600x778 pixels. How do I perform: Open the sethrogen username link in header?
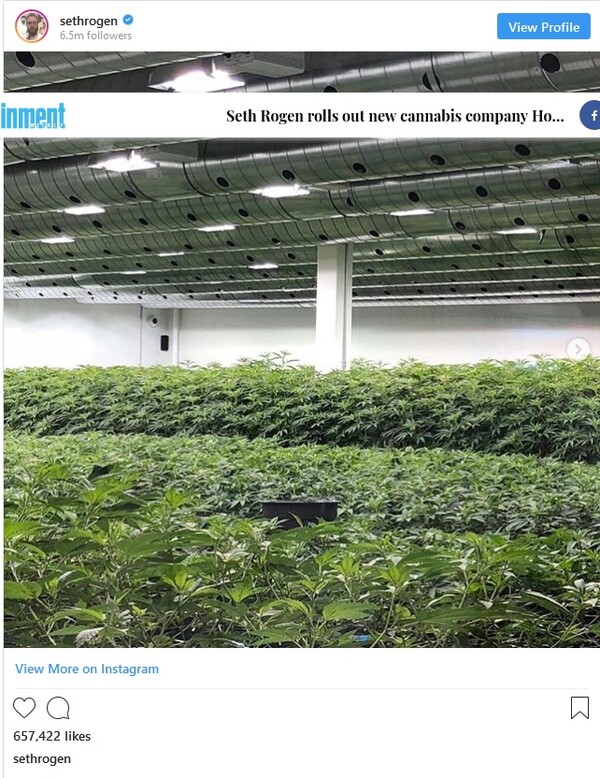88,20
